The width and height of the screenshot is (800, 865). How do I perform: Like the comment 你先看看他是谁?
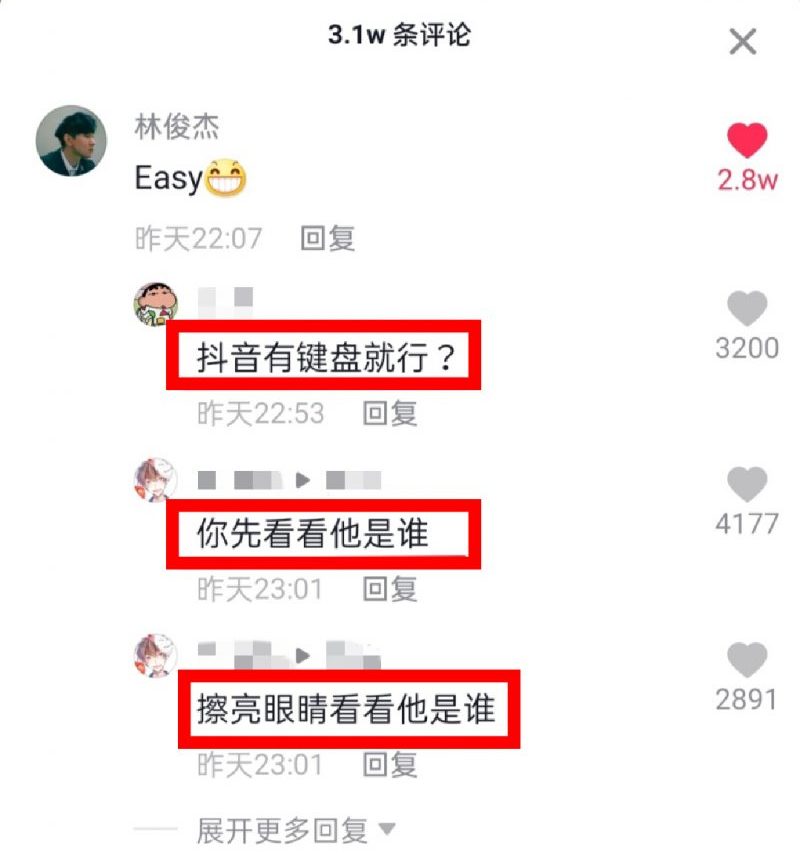point(746,485)
